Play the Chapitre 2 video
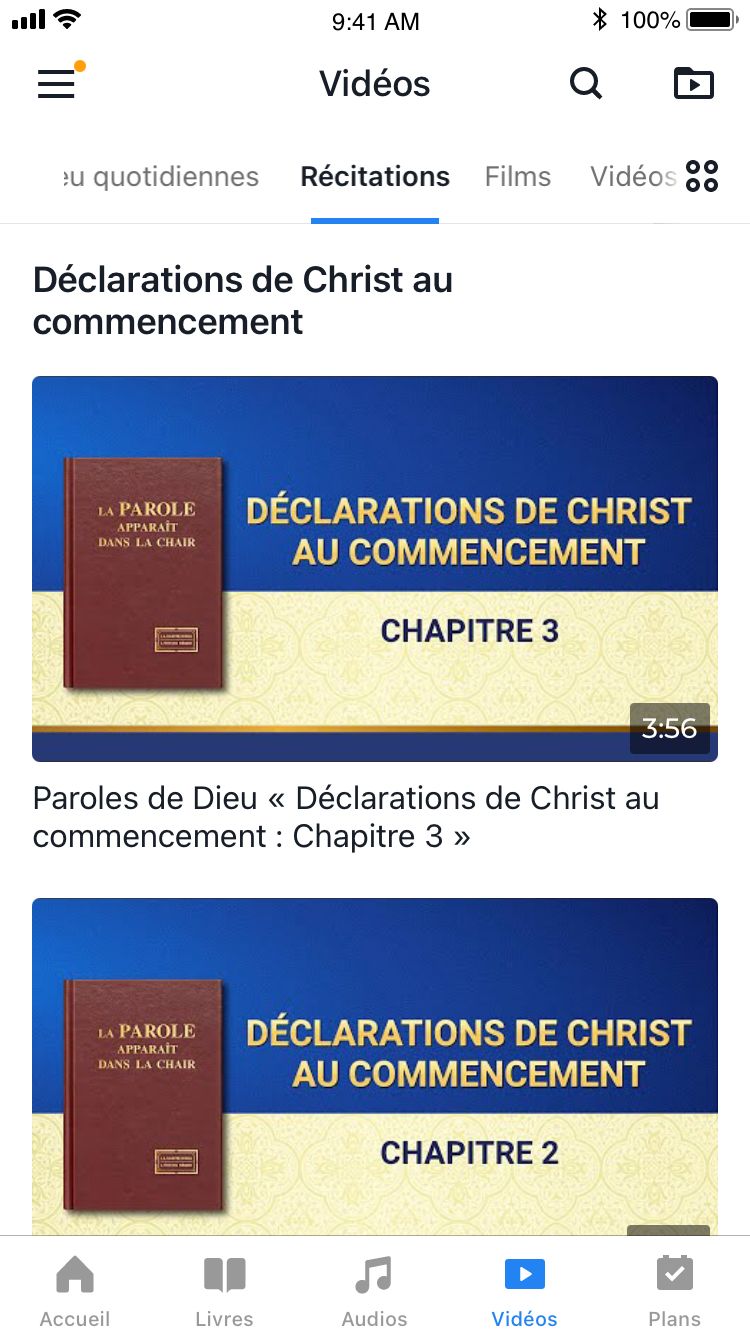 tap(375, 1065)
